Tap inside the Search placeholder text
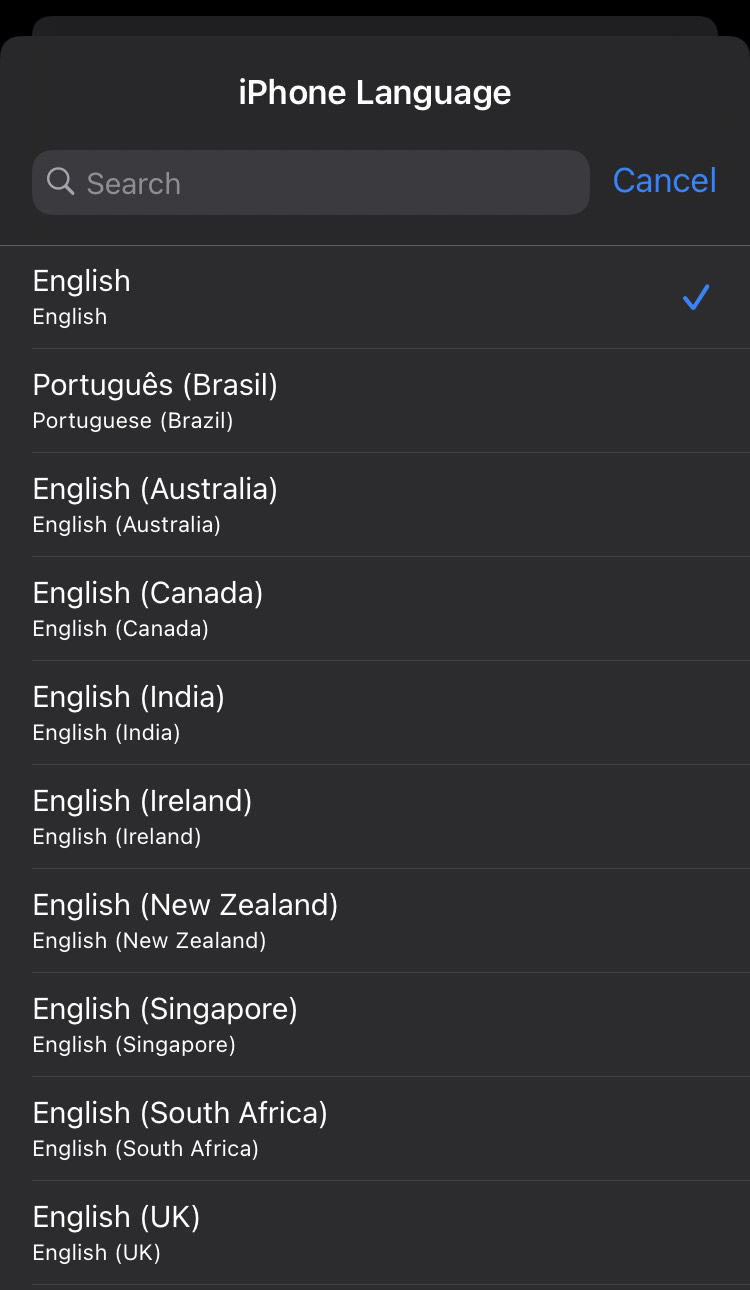Screen dimensions: 750x1290 tap(134, 182)
